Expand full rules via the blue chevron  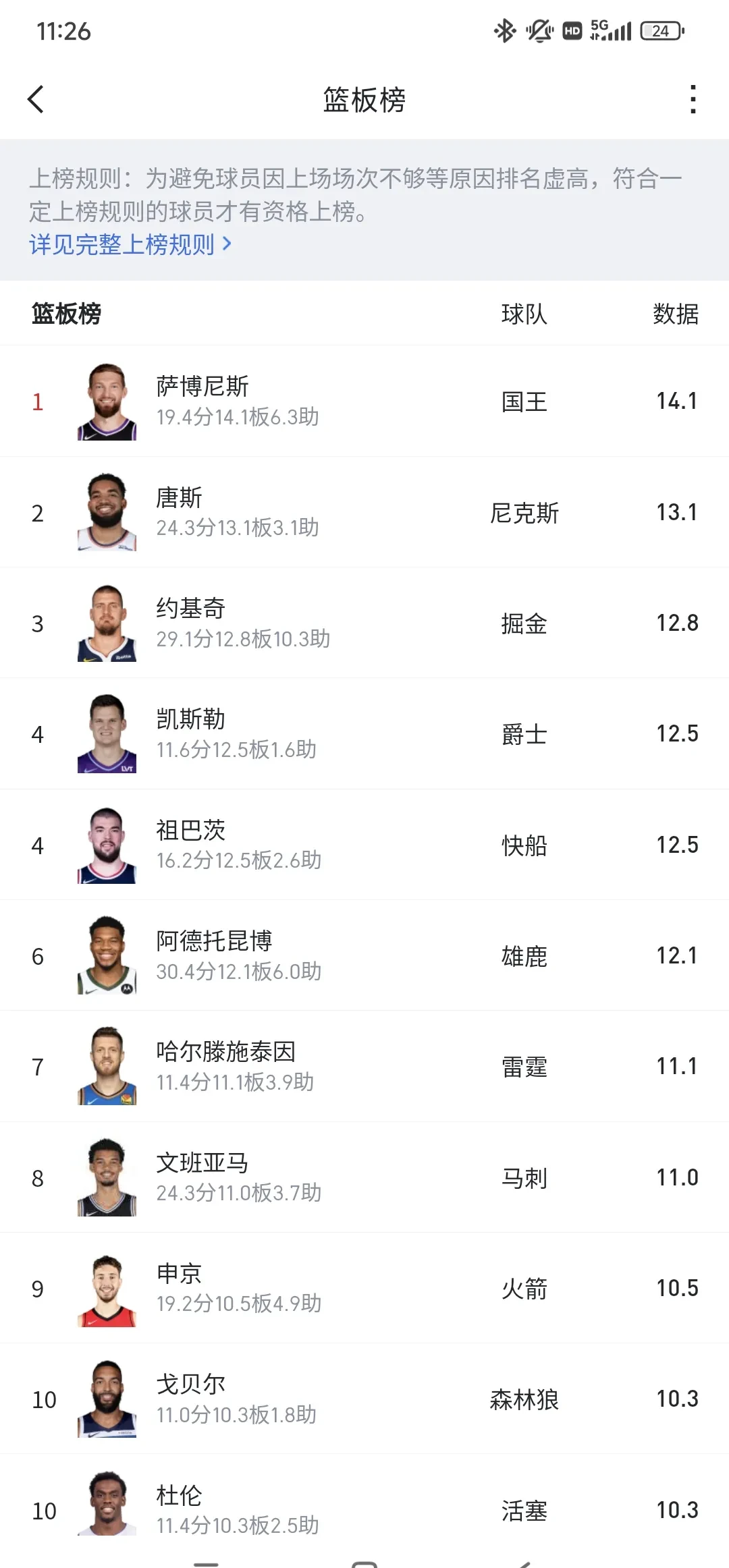point(227,245)
